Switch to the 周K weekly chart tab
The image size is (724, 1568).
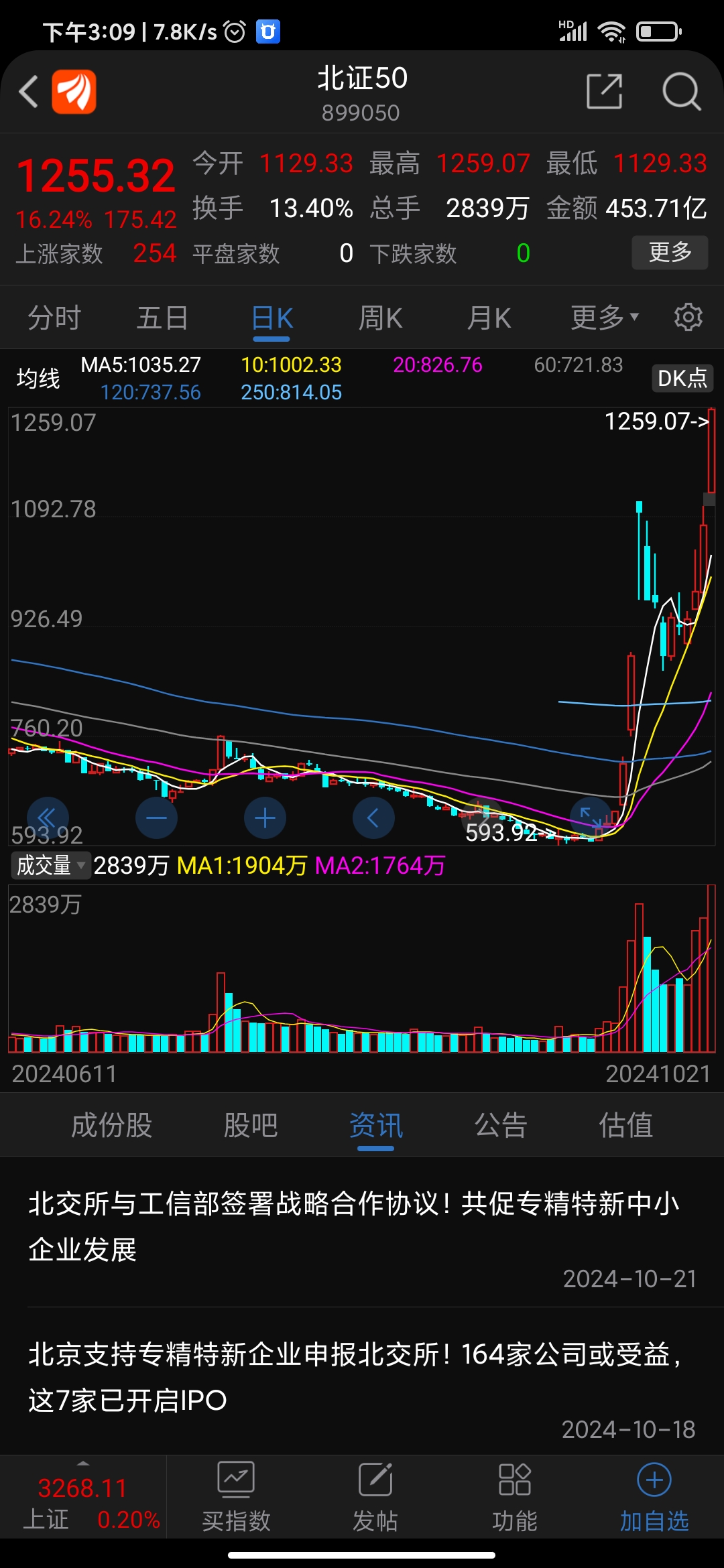click(380, 317)
